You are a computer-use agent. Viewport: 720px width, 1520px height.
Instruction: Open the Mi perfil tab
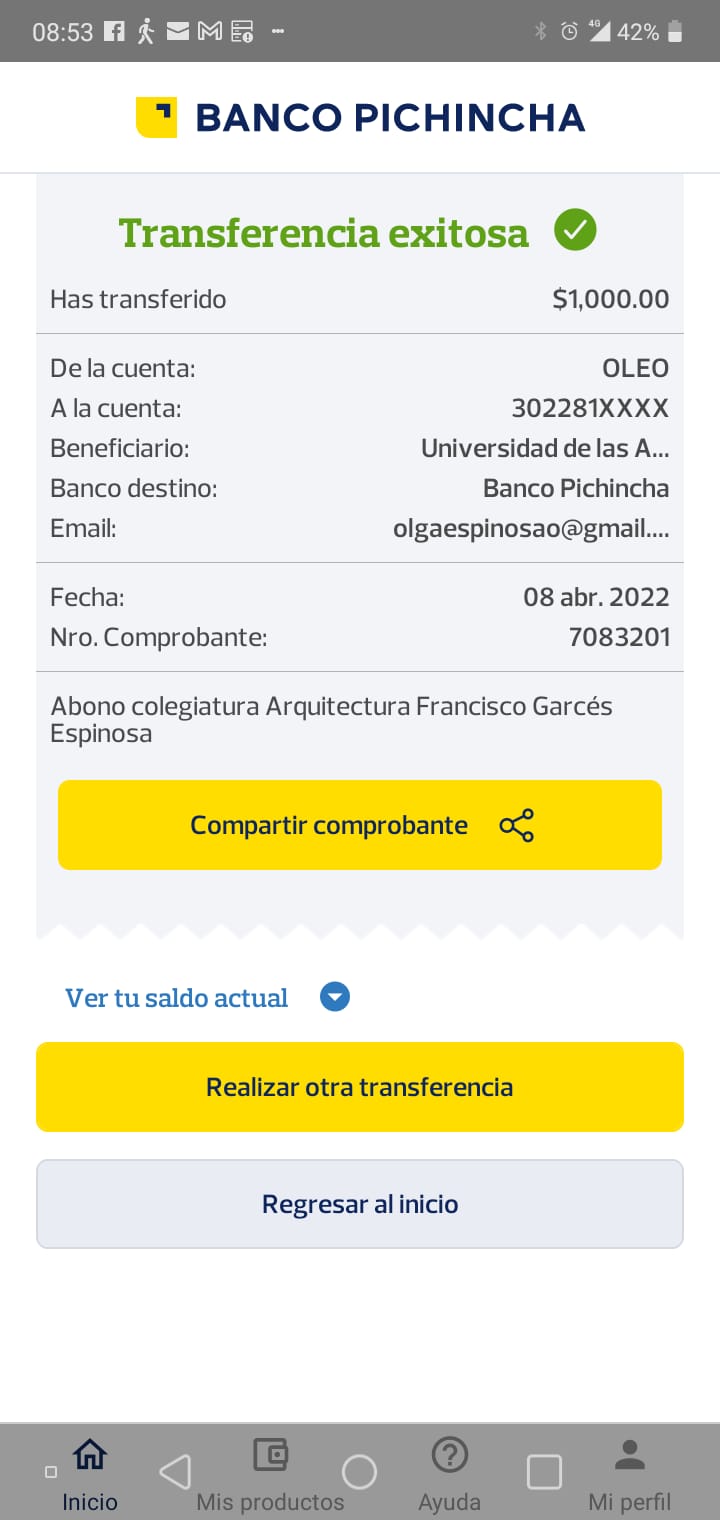630,1472
